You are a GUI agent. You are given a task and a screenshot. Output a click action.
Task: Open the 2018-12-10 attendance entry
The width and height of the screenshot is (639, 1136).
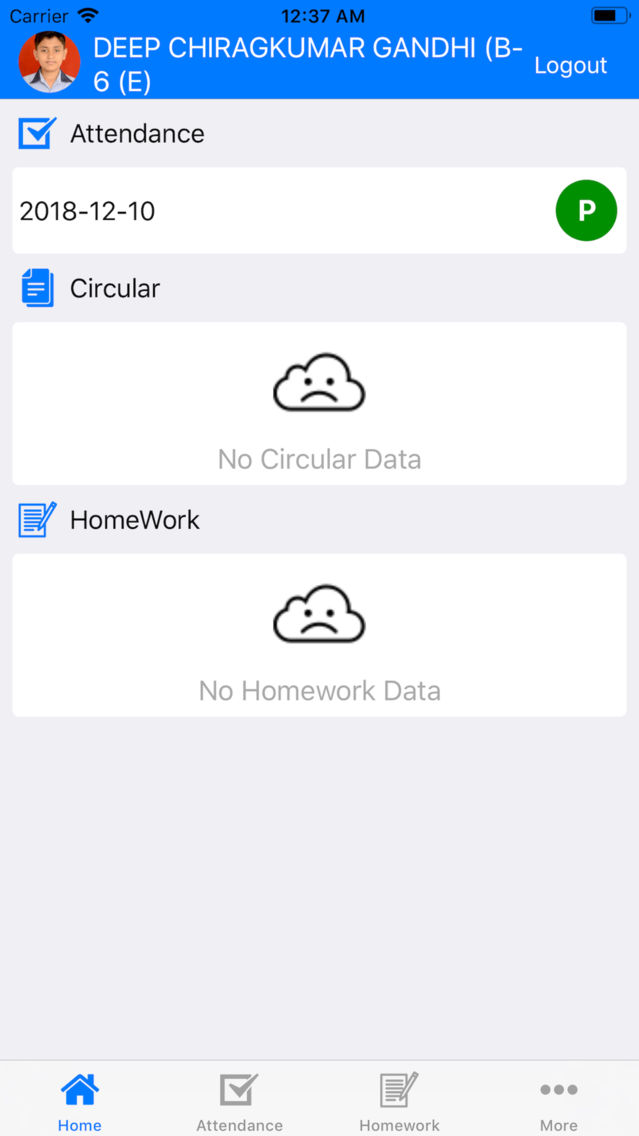pyautogui.click(x=320, y=211)
